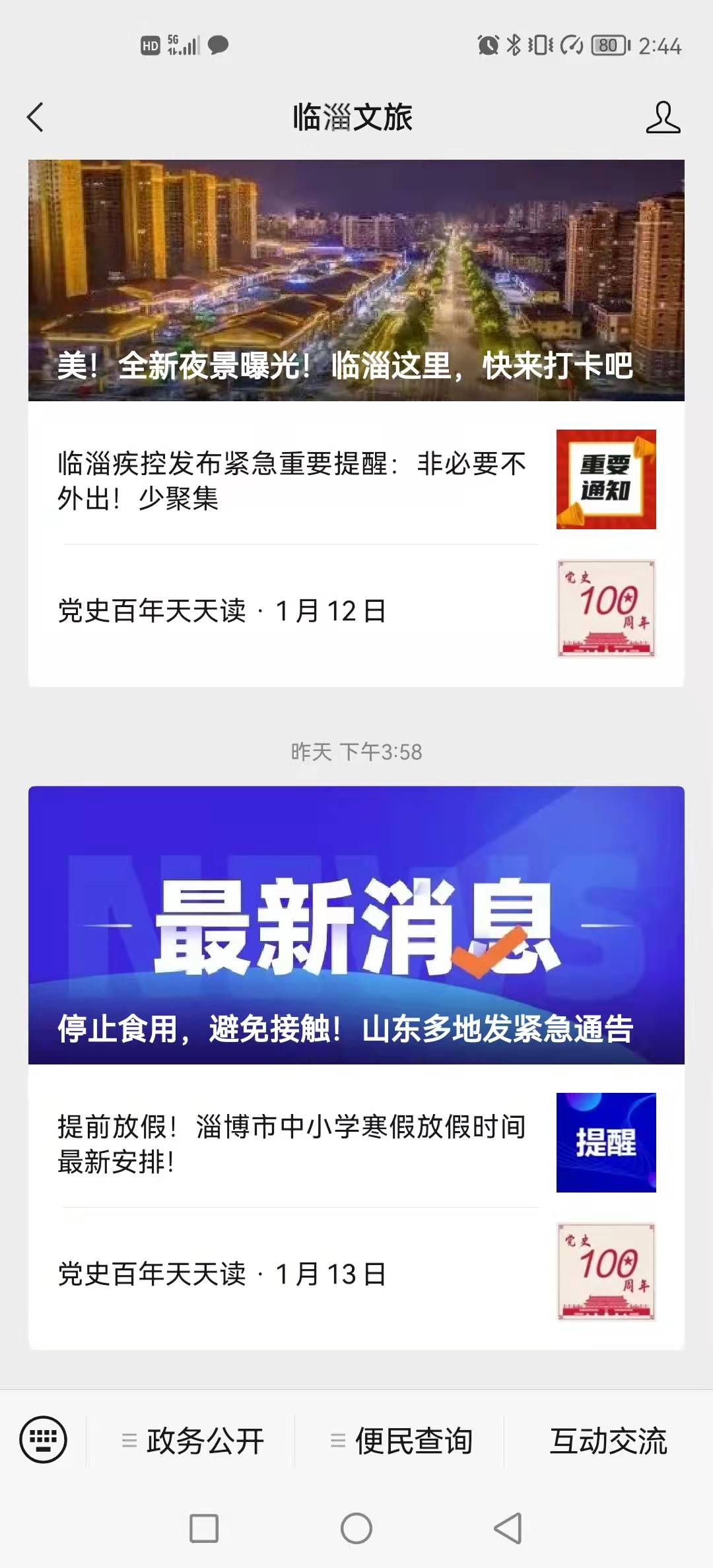Switch to keyboard input mode
Image resolution: width=713 pixels, height=1568 pixels.
[43, 1439]
